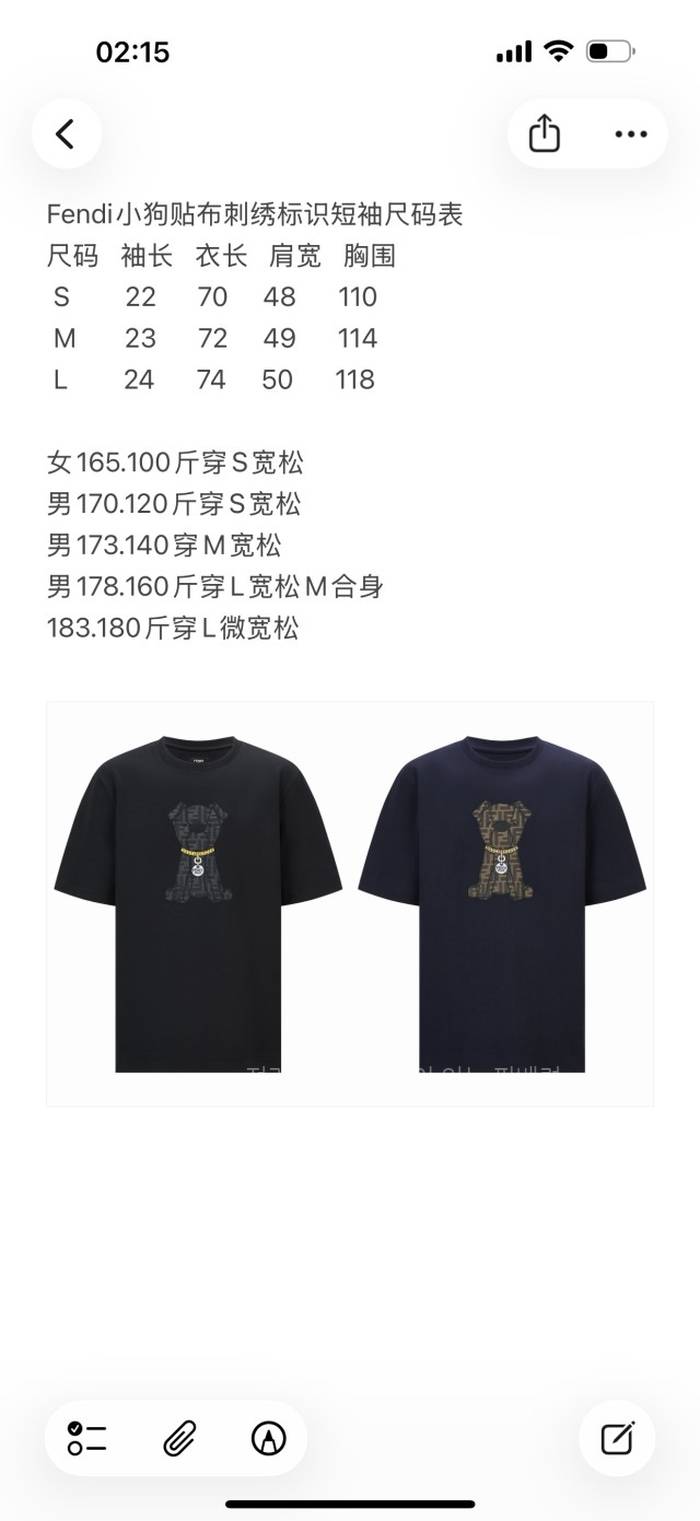Share this note
The width and height of the screenshot is (700, 1521).
tap(544, 134)
